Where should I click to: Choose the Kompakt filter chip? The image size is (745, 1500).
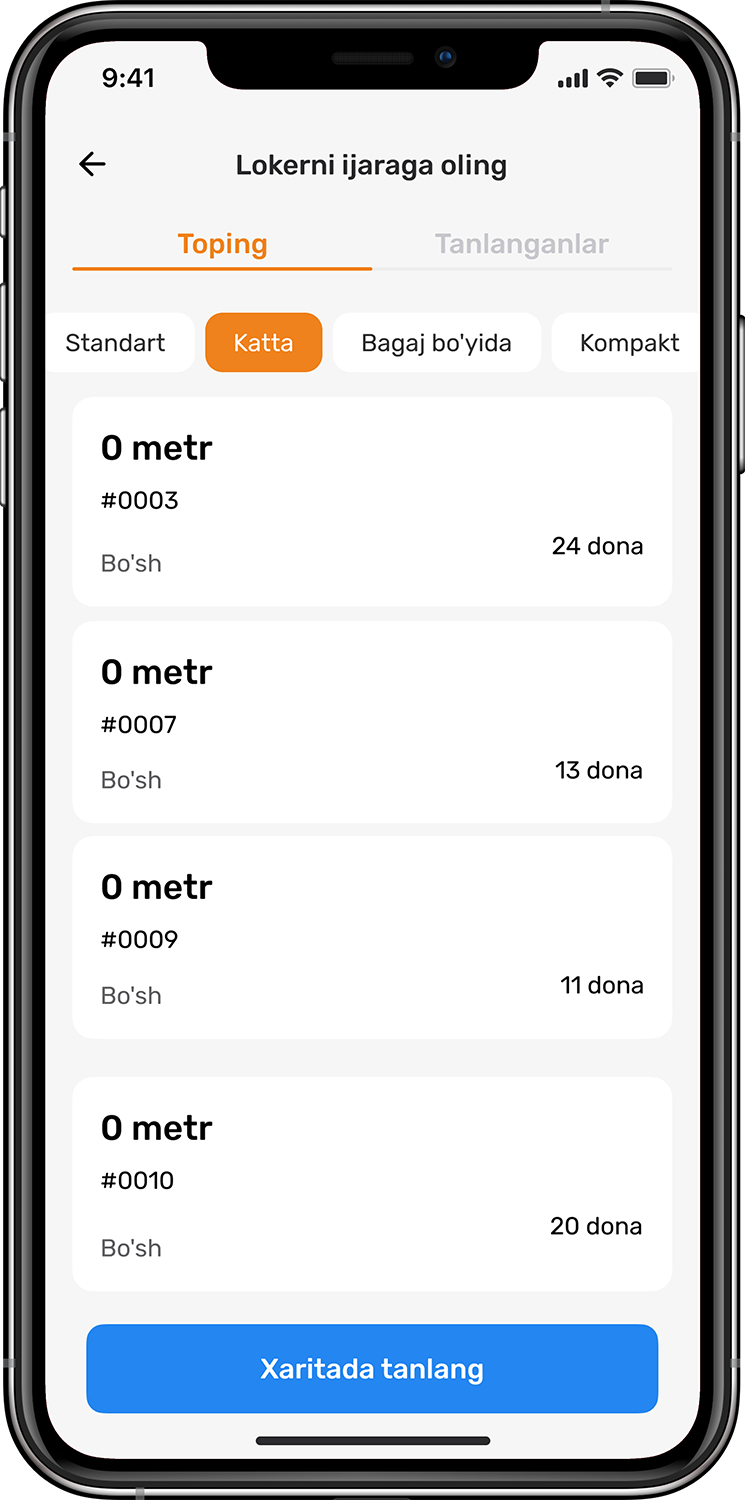tap(627, 343)
